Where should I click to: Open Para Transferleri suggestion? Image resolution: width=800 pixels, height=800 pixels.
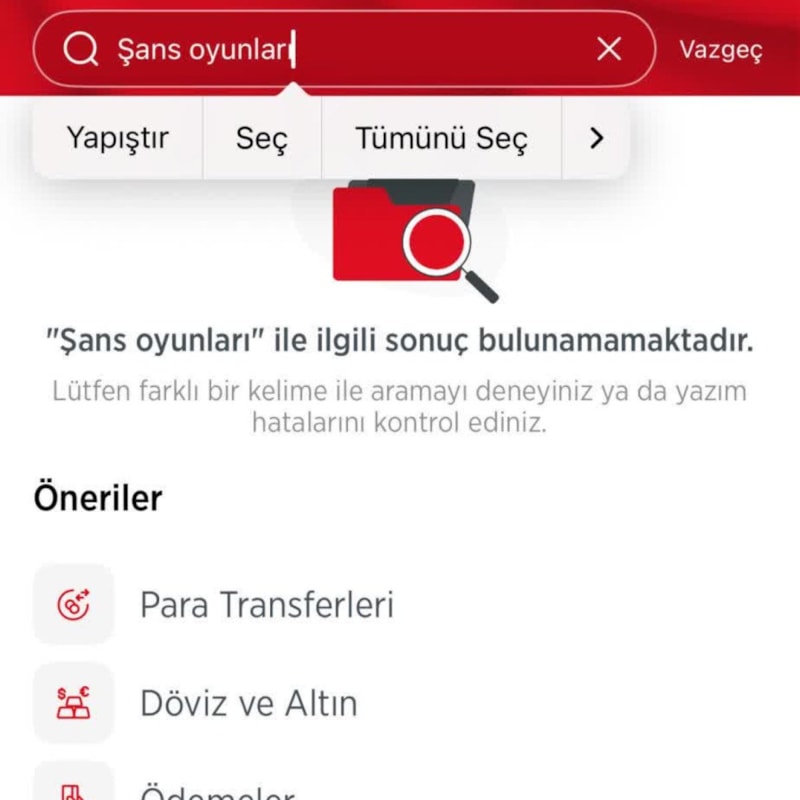click(x=266, y=605)
